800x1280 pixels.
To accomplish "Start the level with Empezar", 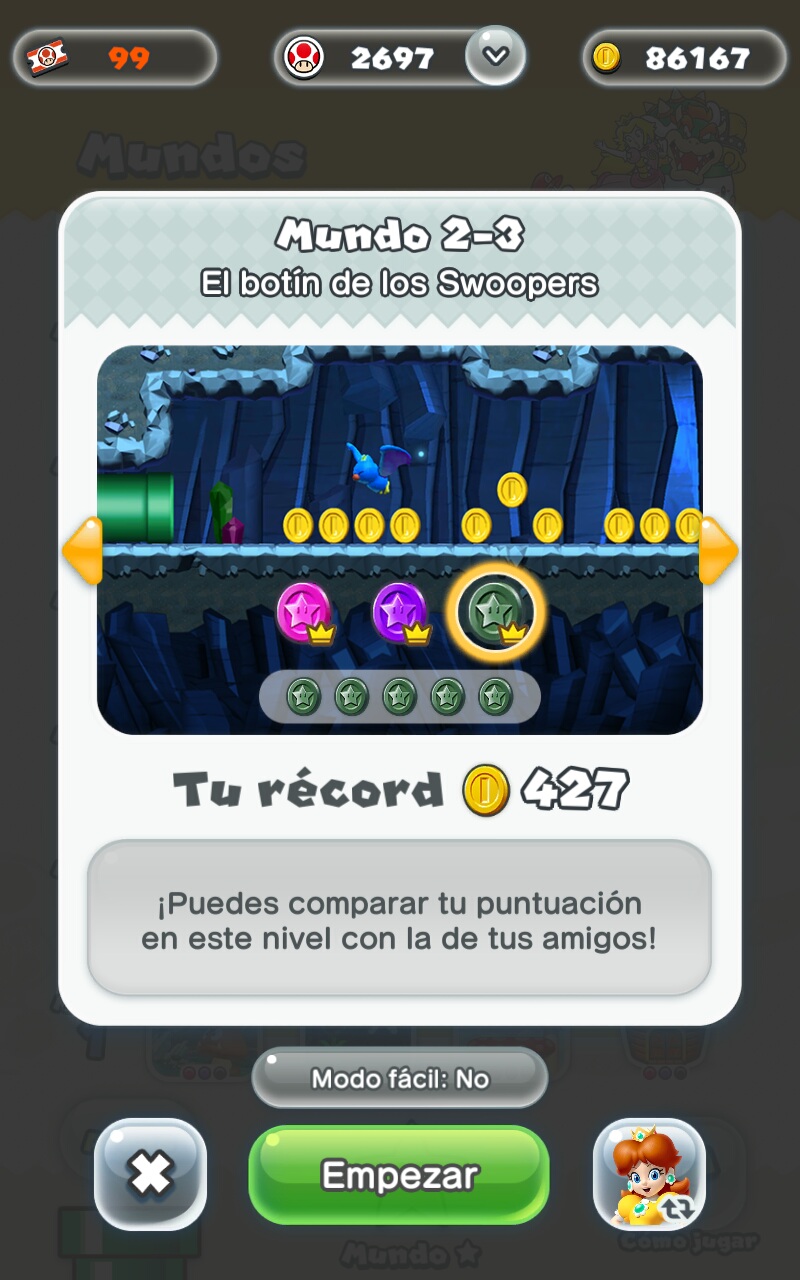I will 399,1175.
